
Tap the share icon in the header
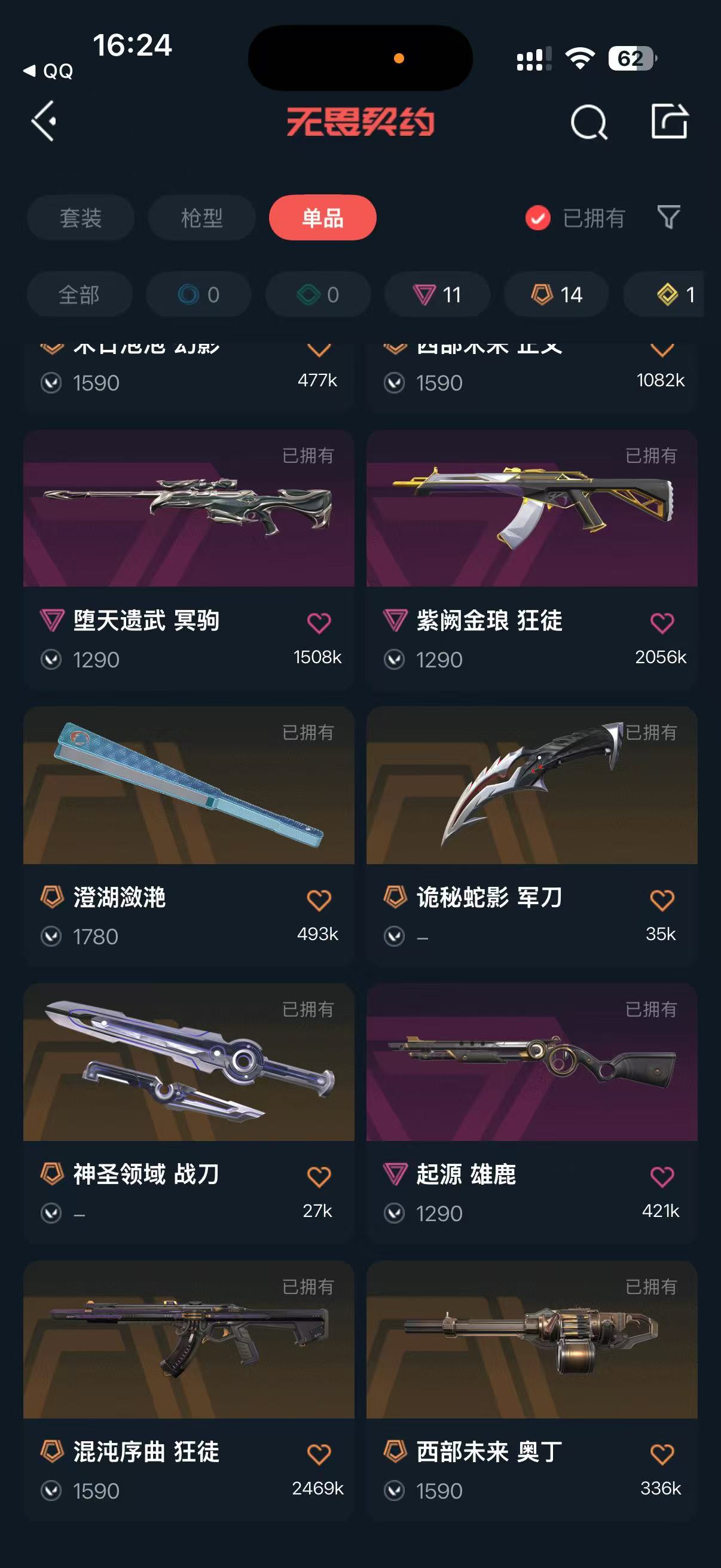tap(669, 121)
